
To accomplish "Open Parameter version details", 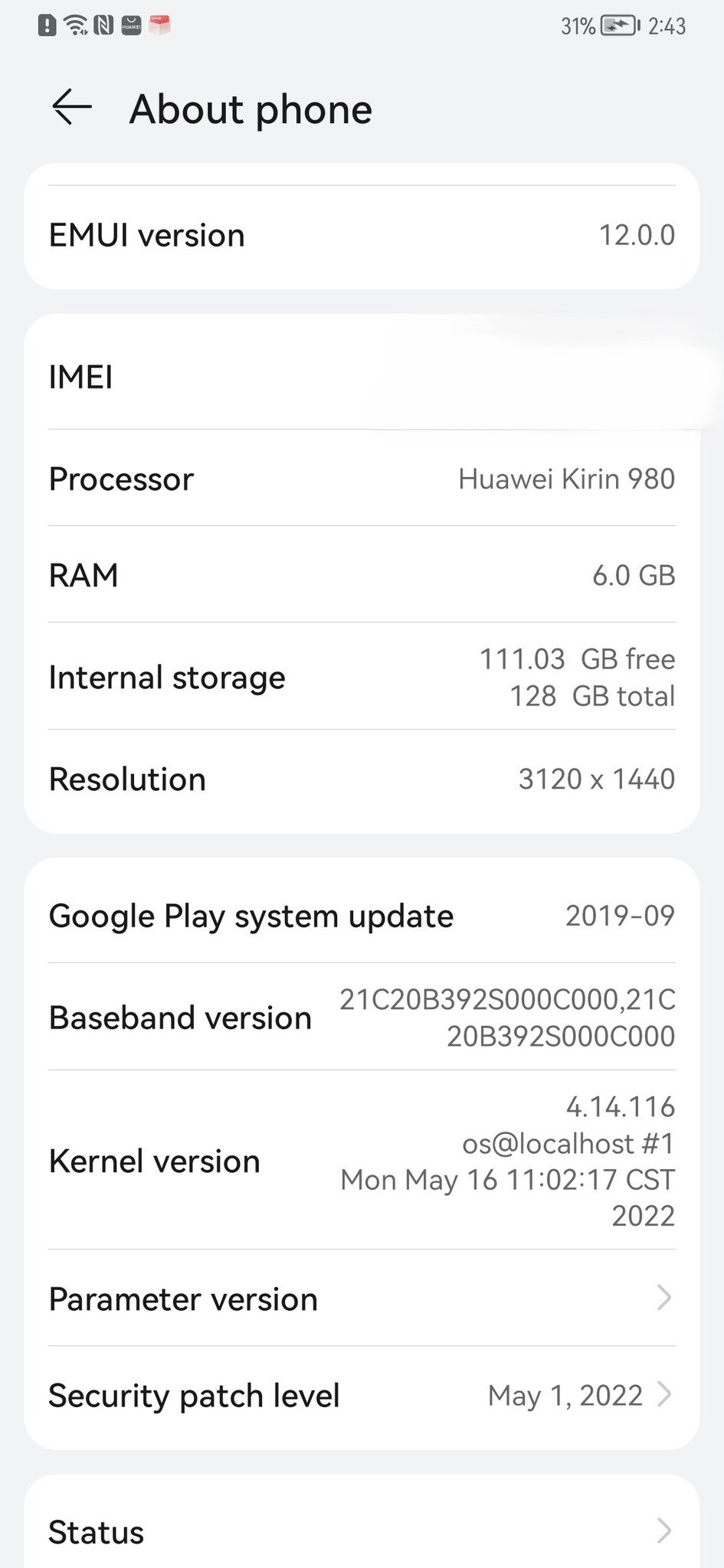I will click(x=362, y=1298).
